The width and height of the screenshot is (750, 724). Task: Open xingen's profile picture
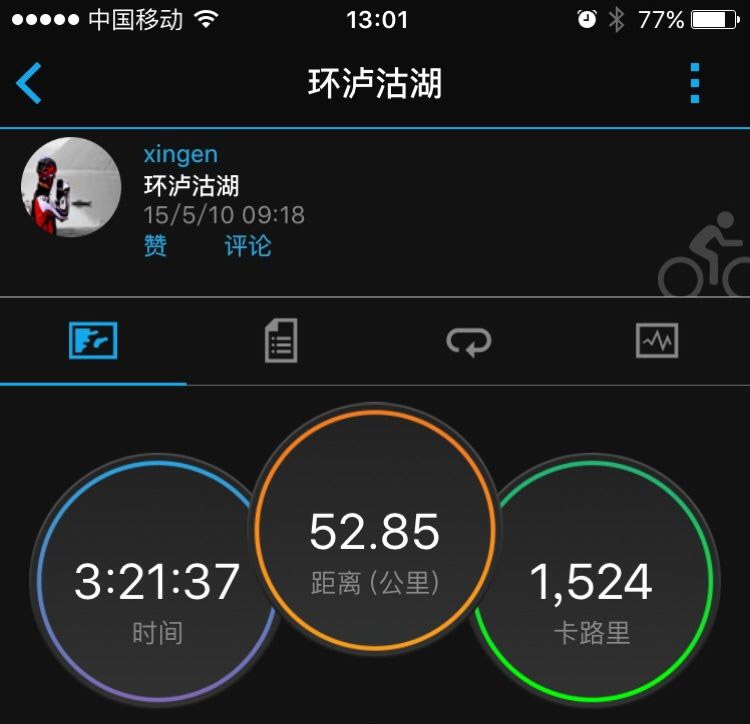(71, 187)
